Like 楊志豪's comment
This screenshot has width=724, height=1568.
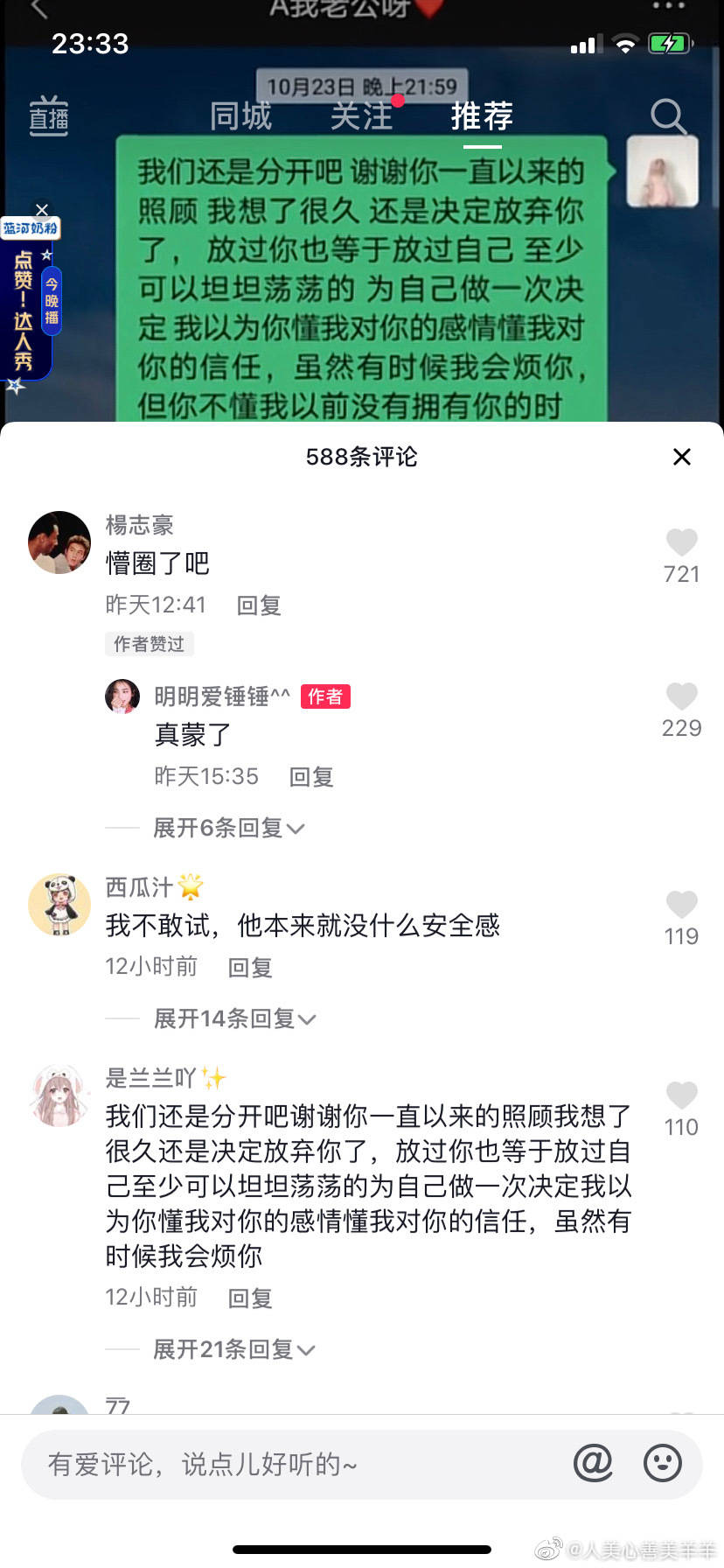(682, 542)
